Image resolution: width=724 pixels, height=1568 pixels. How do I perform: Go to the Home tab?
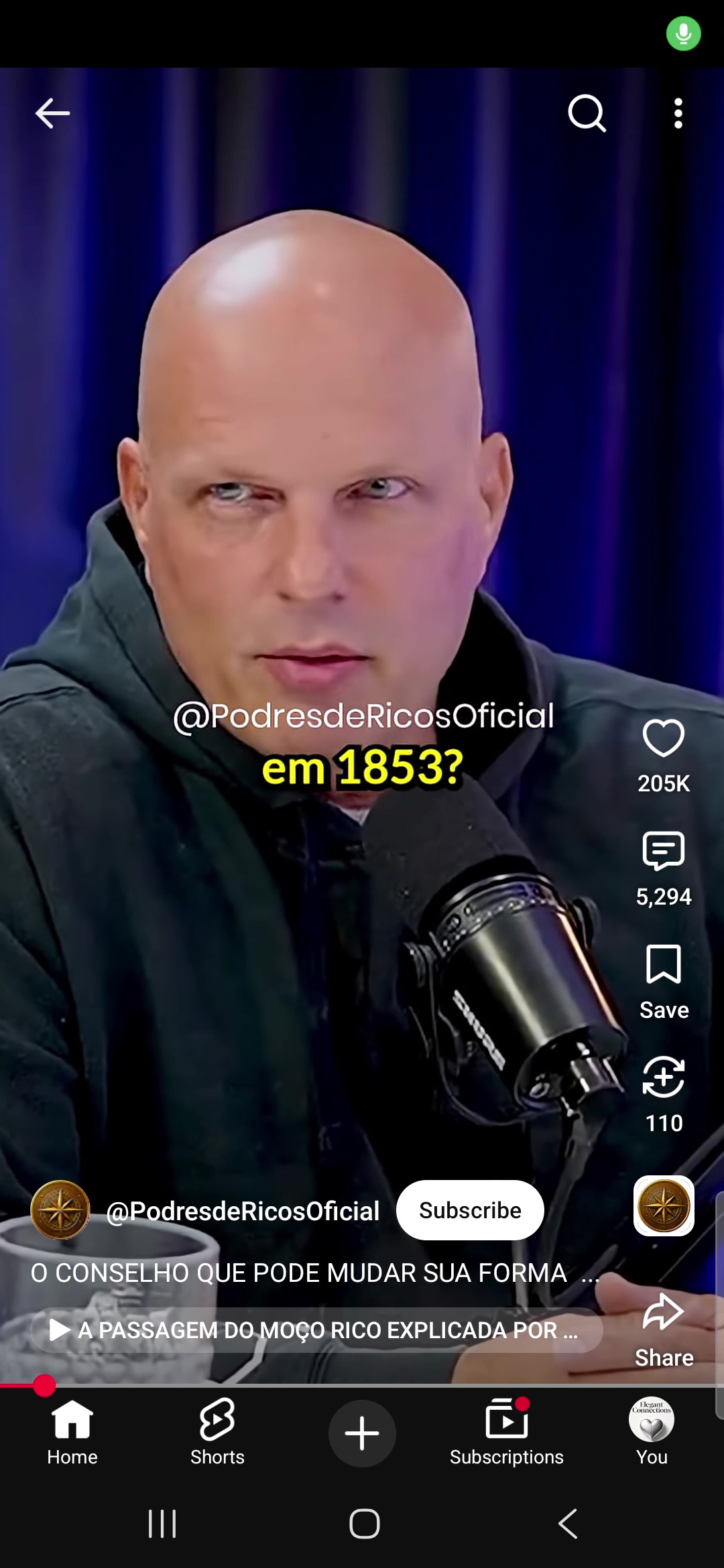pyautogui.click(x=72, y=1433)
